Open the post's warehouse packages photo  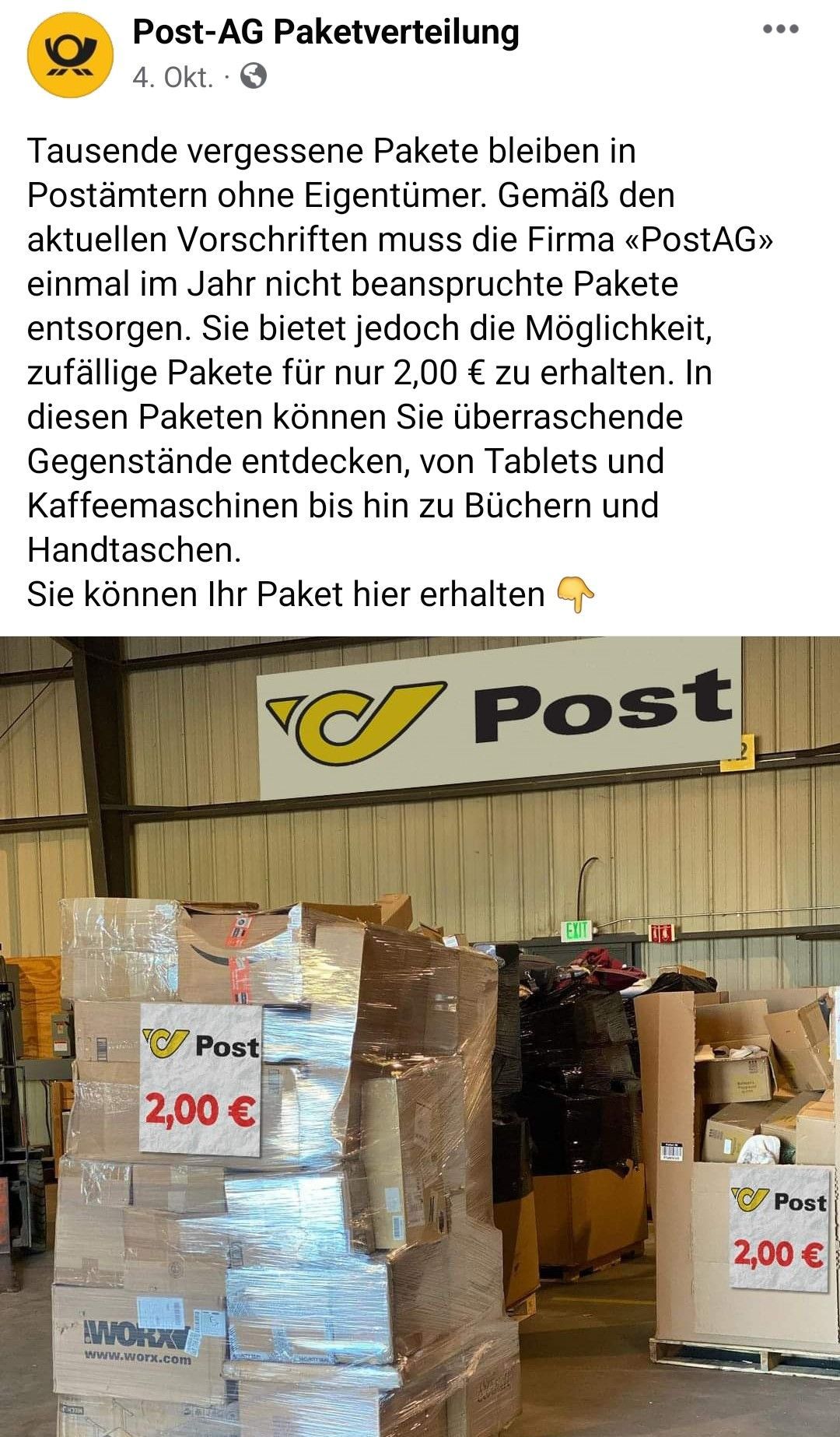tap(420, 1035)
